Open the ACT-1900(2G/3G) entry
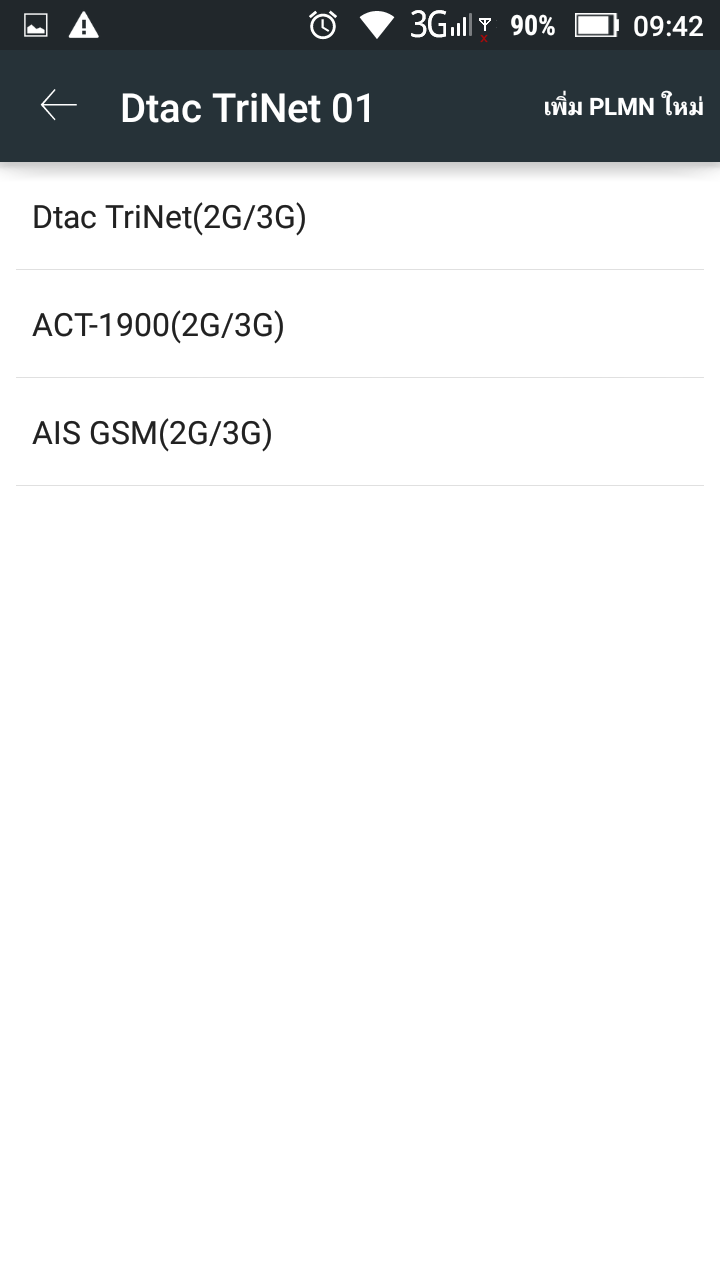The height and width of the screenshot is (1280, 720). [x=360, y=325]
